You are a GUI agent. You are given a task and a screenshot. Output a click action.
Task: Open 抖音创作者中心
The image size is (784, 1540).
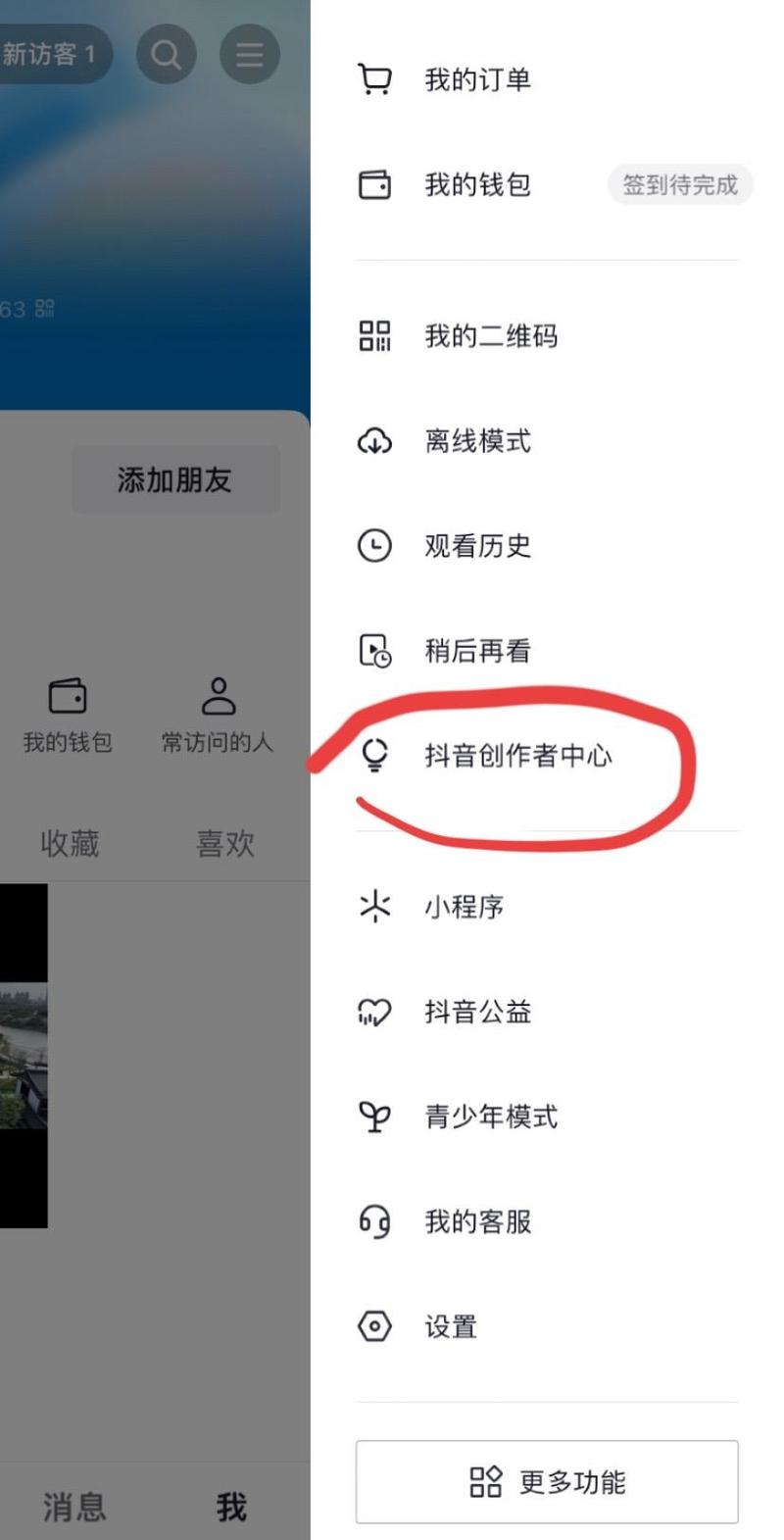click(516, 755)
